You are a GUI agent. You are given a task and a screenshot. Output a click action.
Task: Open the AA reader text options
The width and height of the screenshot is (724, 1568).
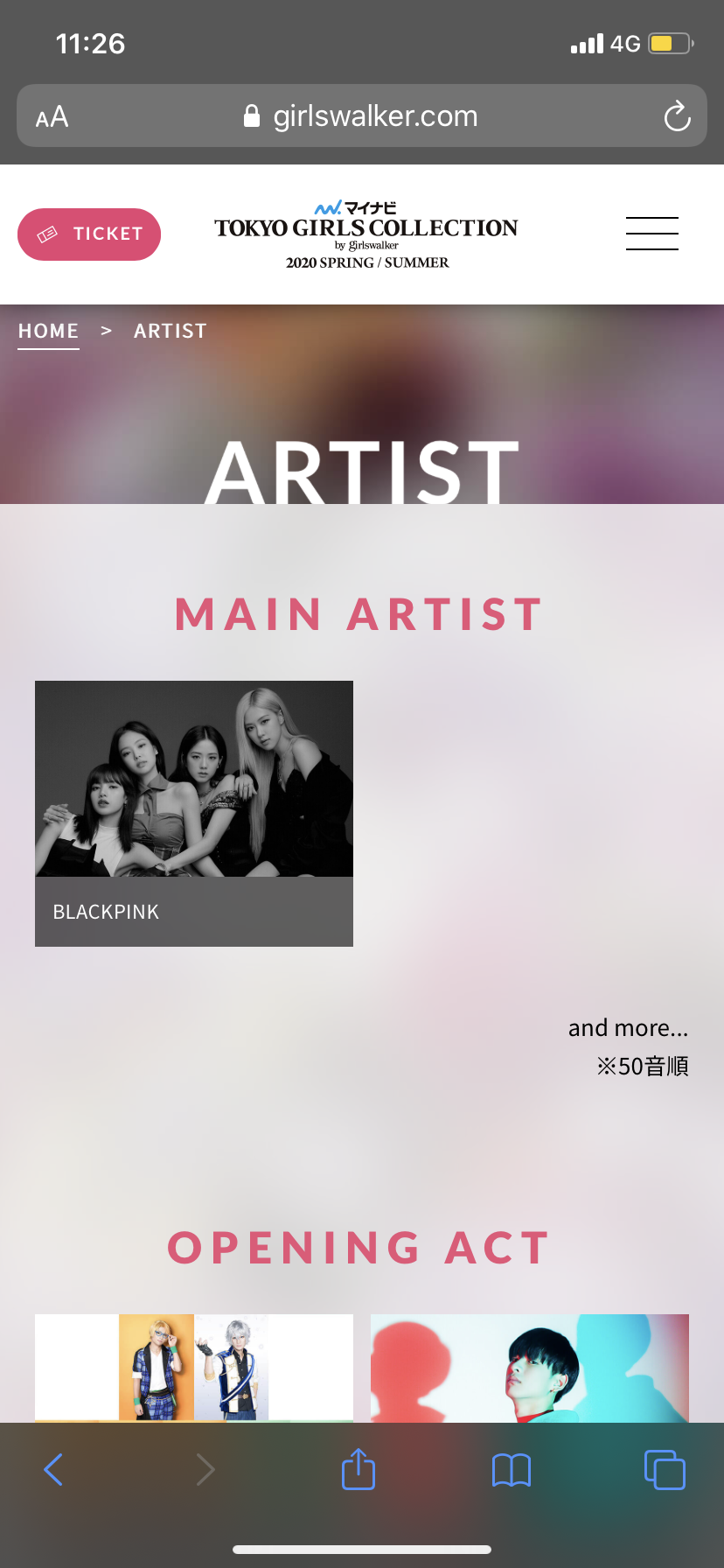[52, 116]
